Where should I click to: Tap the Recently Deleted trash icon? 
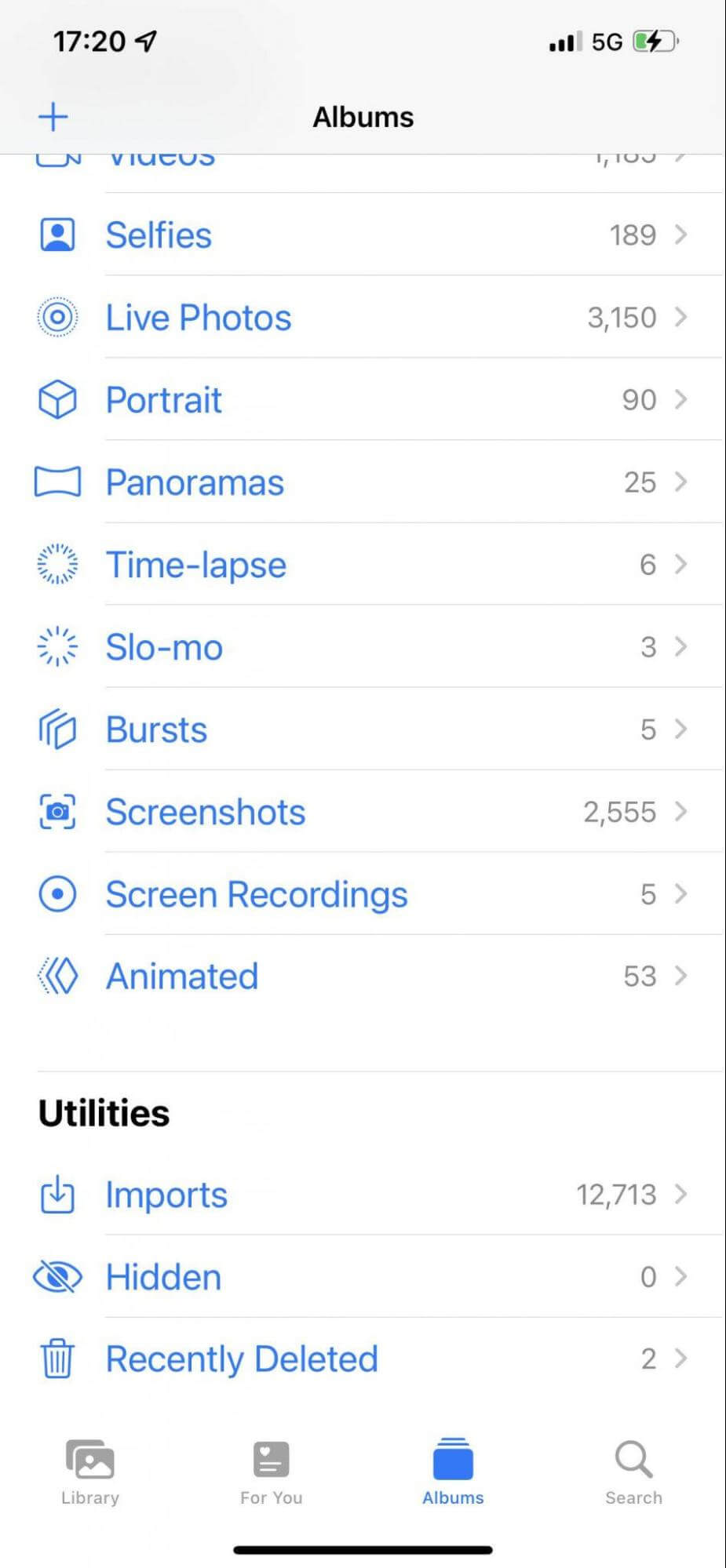pos(57,1359)
